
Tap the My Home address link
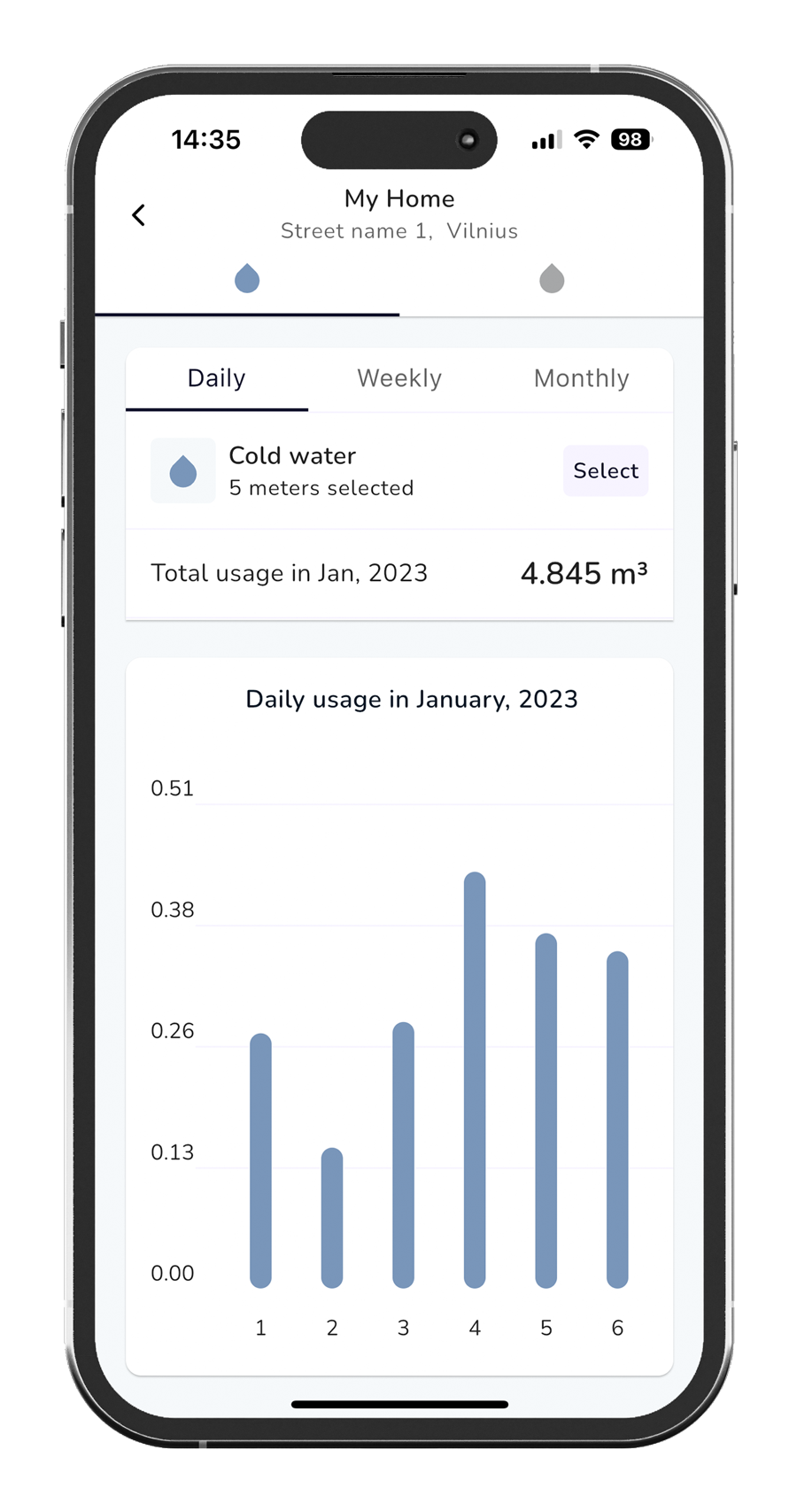(399, 213)
